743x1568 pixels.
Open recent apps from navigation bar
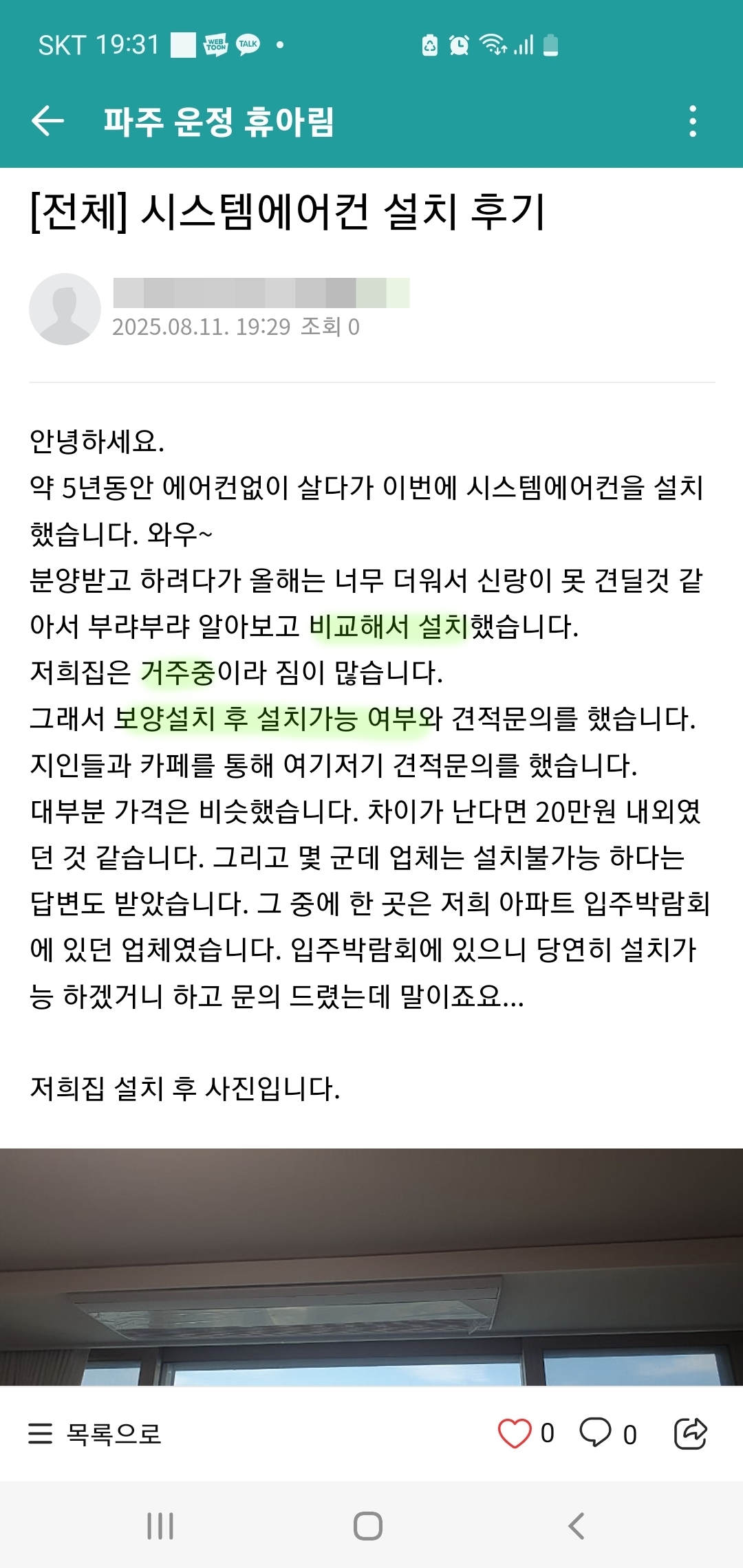160,1525
